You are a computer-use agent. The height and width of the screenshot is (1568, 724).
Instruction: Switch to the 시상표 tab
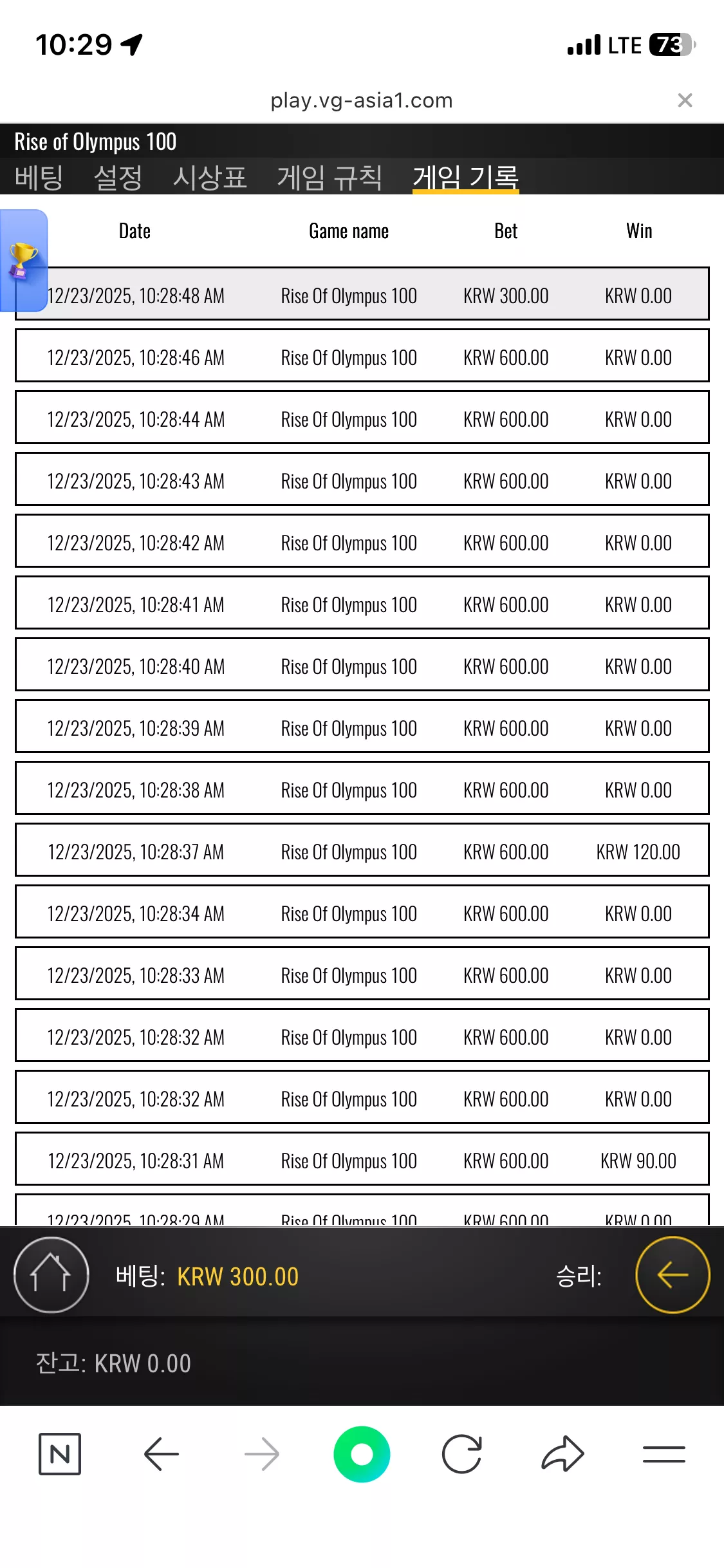tap(210, 177)
